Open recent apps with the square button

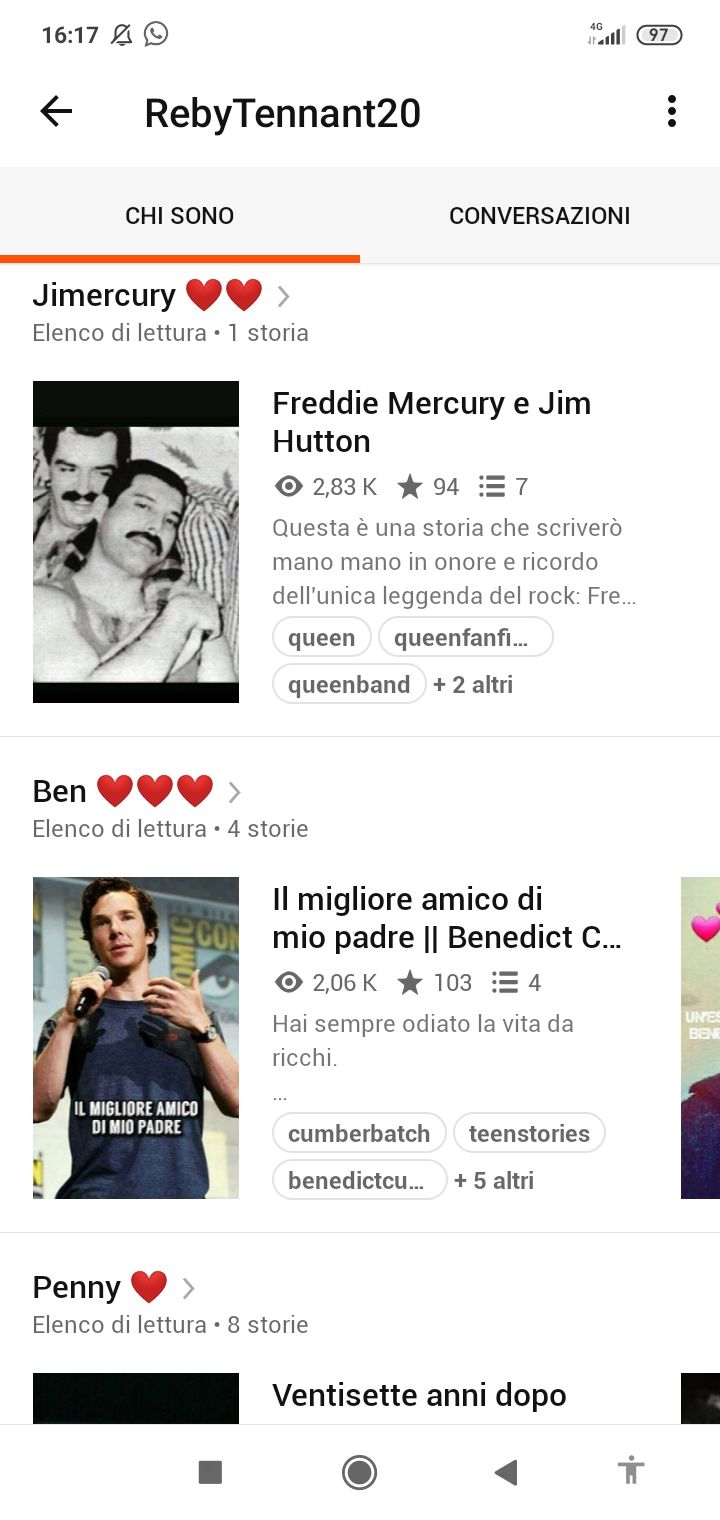[210, 1472]
